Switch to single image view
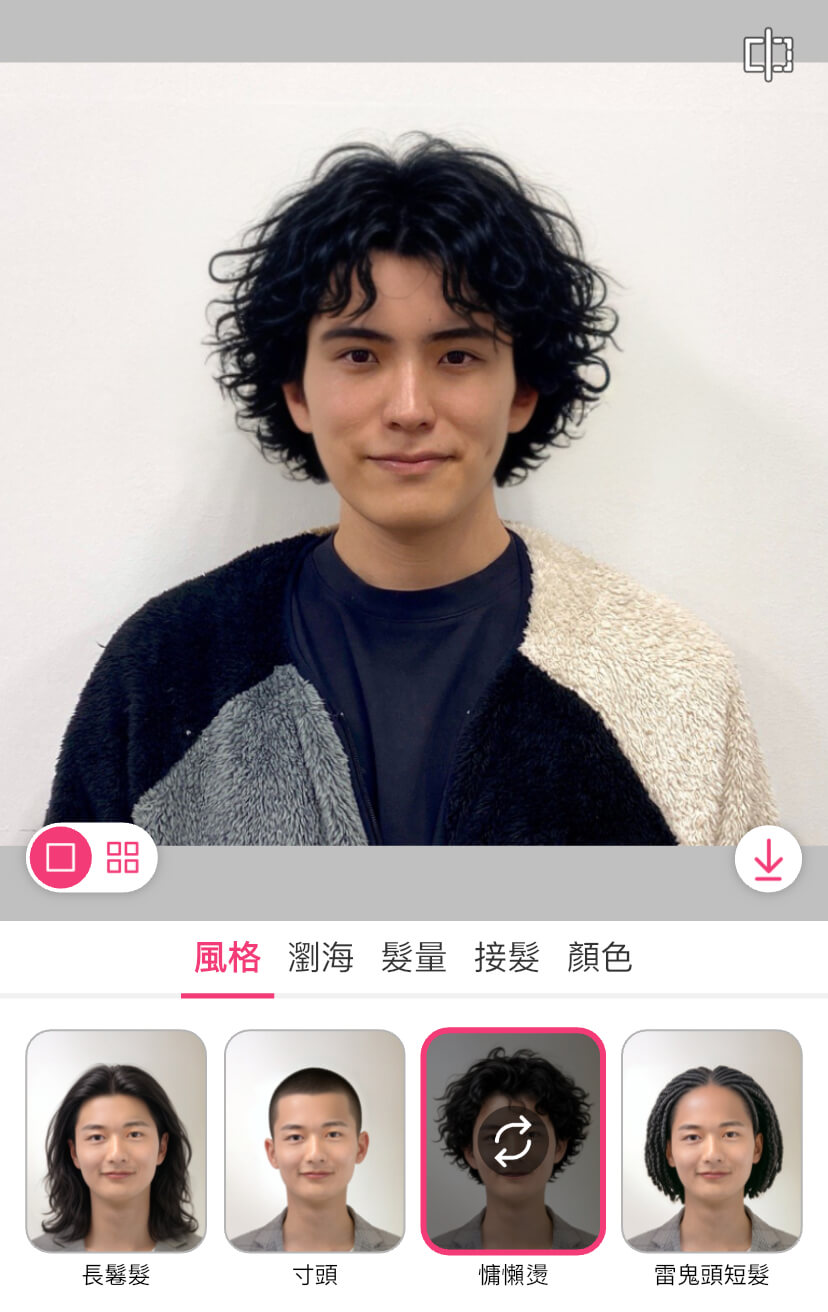Image resolution: width=828 pixels, height=1312 pixels. (x=61, y=857)
